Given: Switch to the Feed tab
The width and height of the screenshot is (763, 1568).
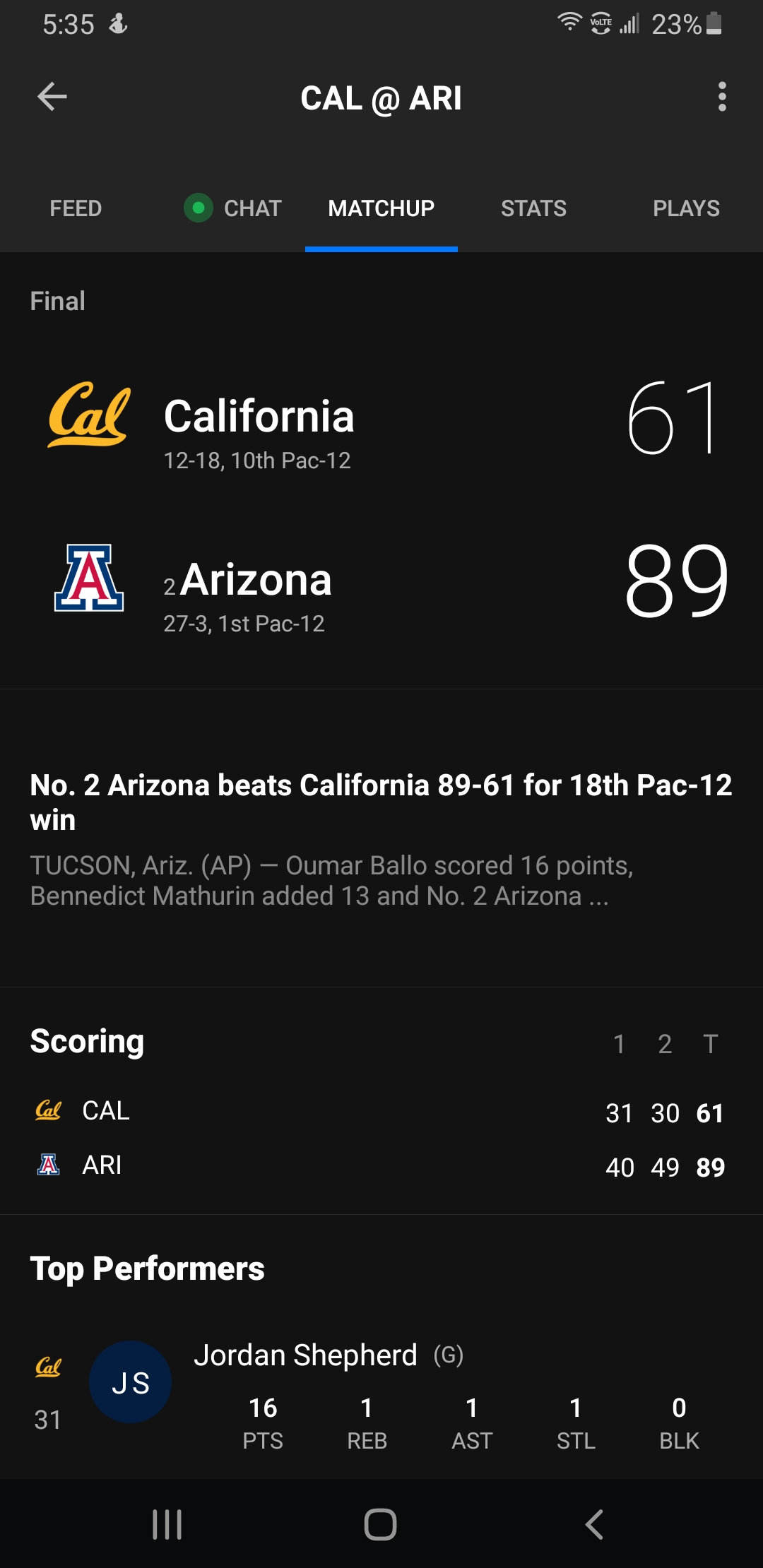Looking at the screenshot, I should (76, 208).
